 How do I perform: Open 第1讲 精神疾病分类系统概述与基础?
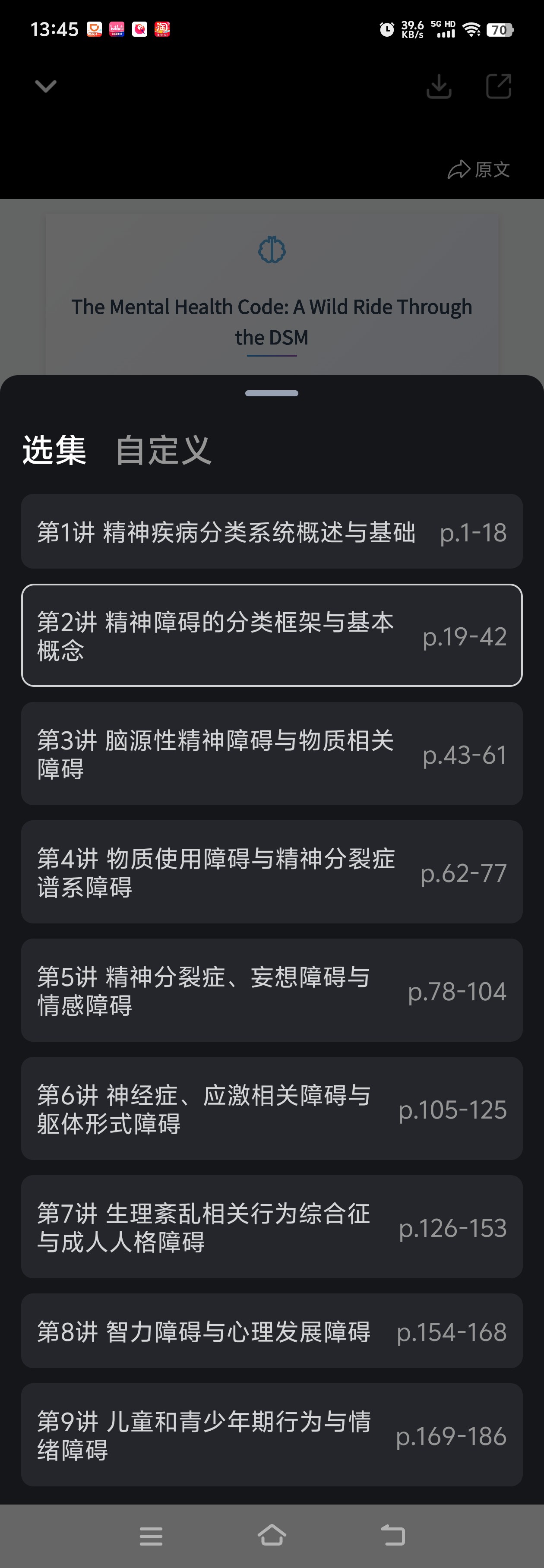pos(272,531)
